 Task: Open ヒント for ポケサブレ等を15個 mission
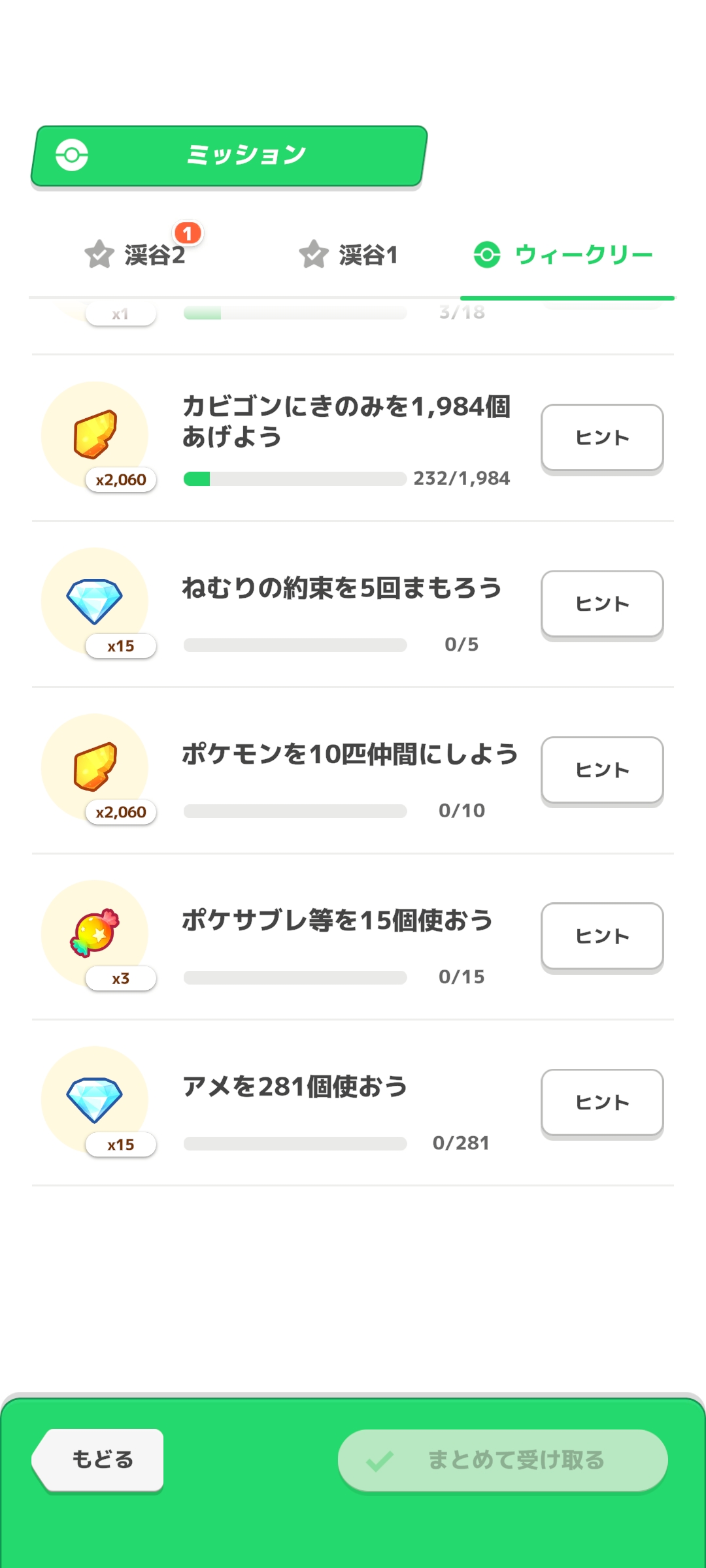[x=602, y=936]
